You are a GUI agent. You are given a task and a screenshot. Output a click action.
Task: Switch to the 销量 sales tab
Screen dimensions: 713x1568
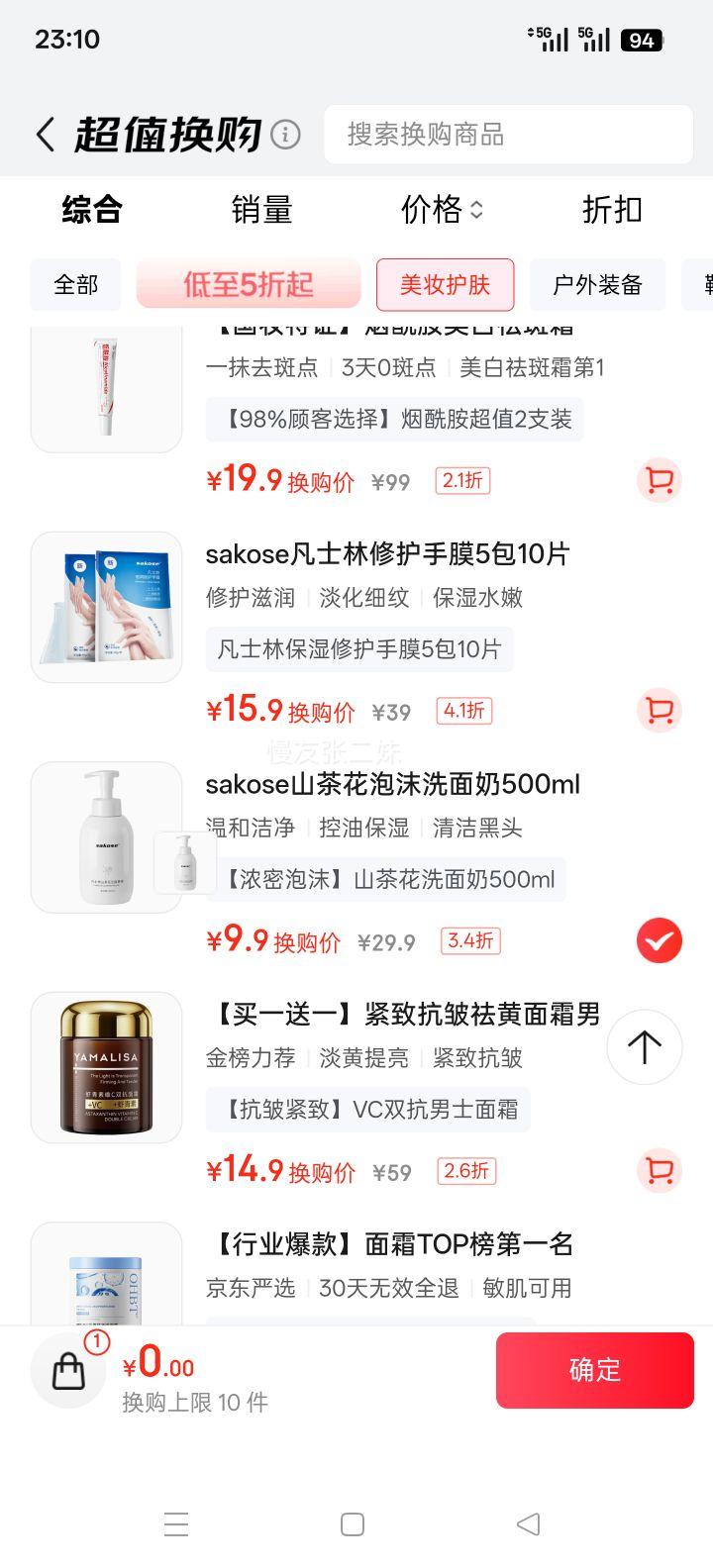tap(260, 210)
